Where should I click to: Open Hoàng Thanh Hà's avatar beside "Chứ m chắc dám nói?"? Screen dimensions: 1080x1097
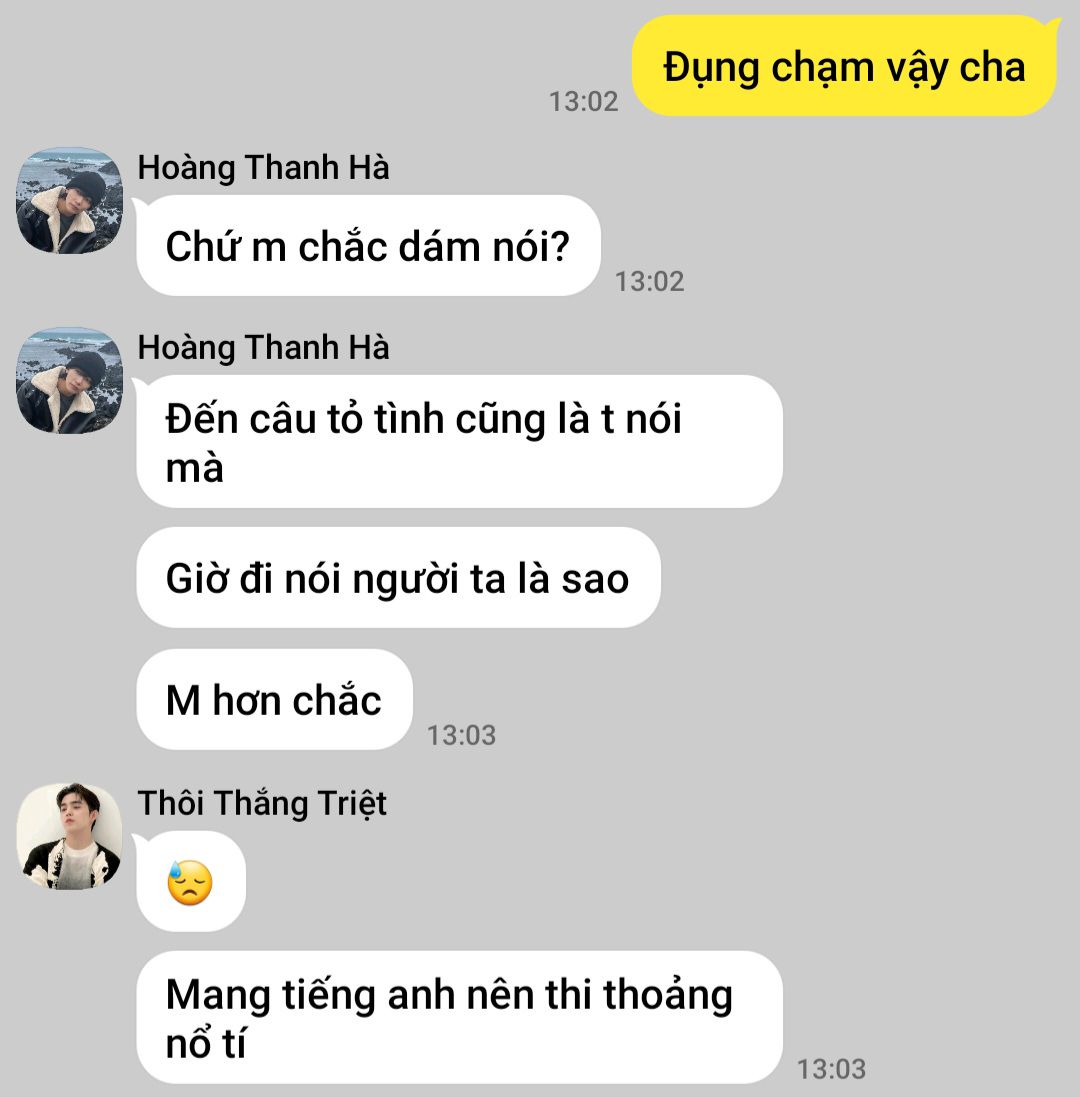click(70, 201)
